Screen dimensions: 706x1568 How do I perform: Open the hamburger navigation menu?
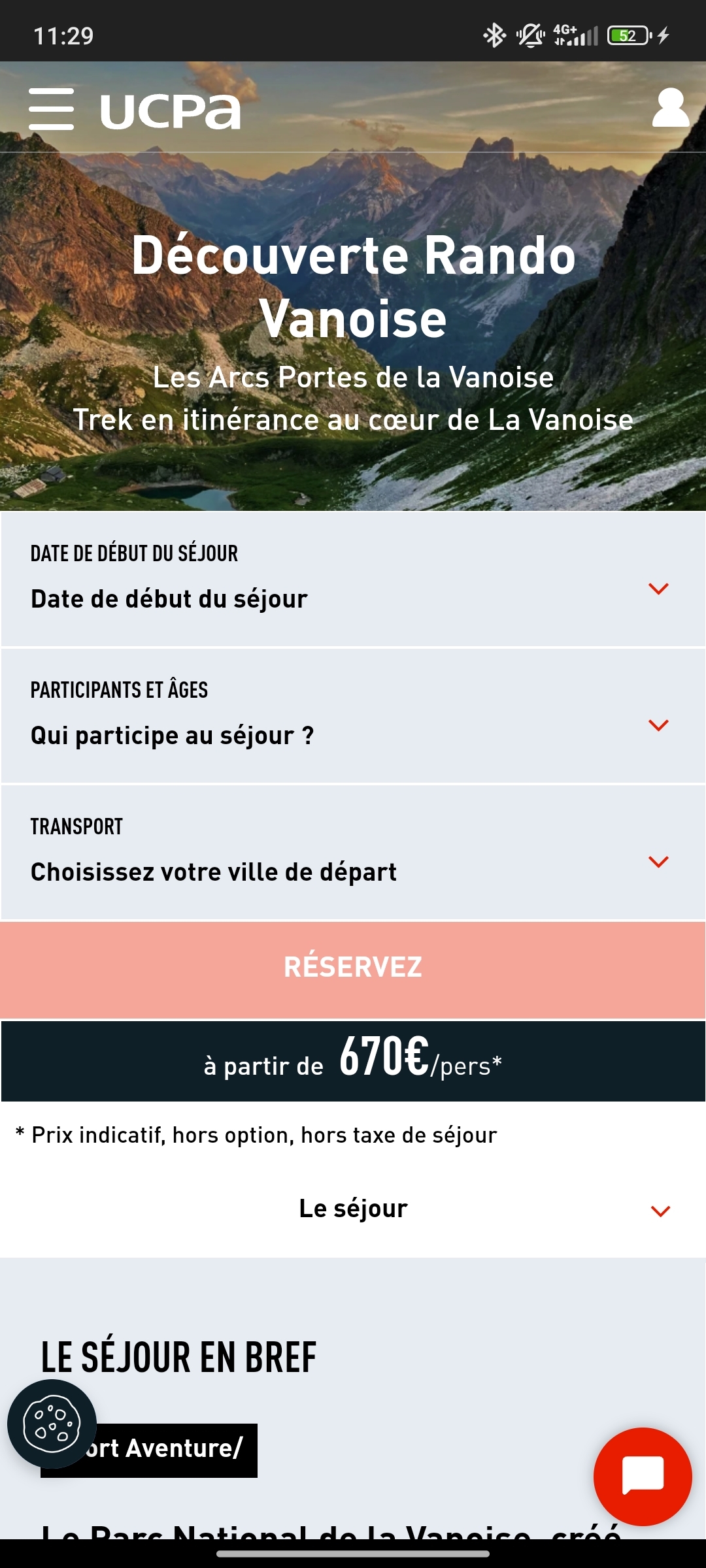(x=51, y=109)
